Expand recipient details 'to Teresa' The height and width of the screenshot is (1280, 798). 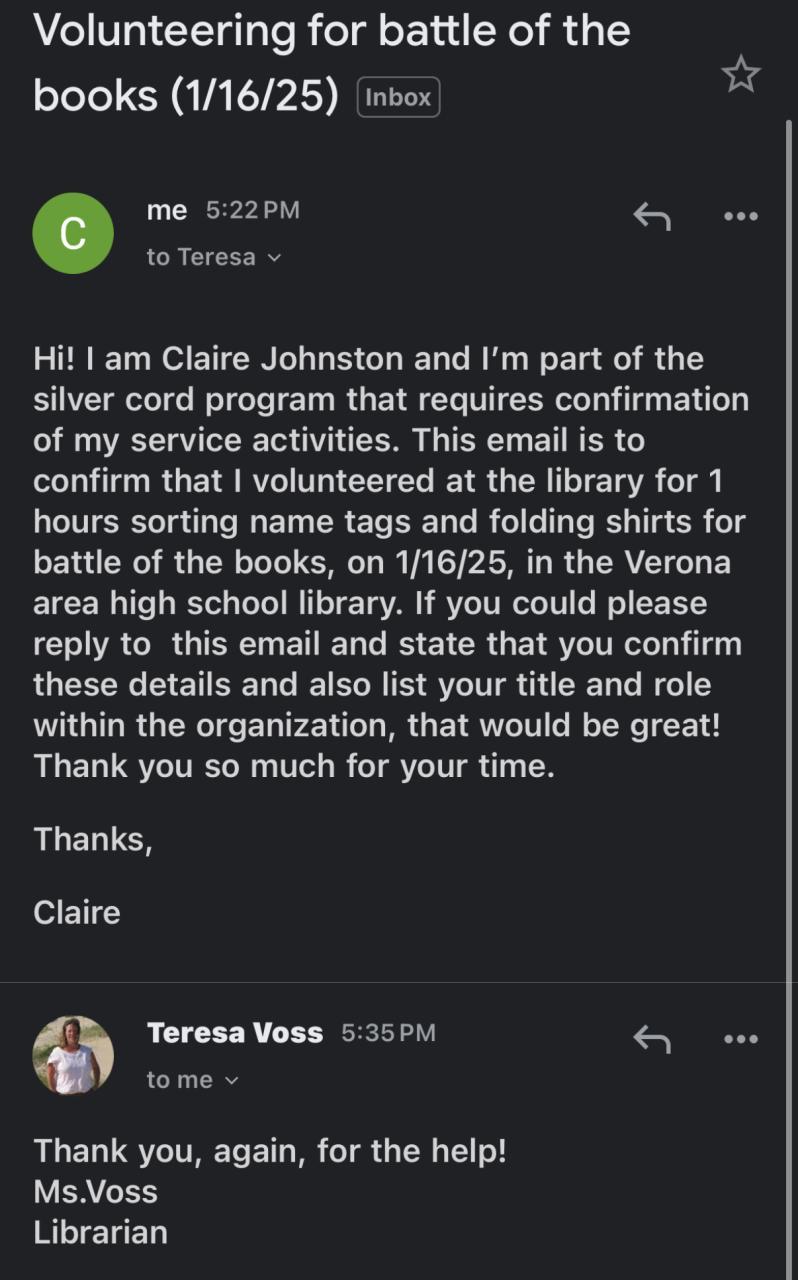tap(214, 257)
